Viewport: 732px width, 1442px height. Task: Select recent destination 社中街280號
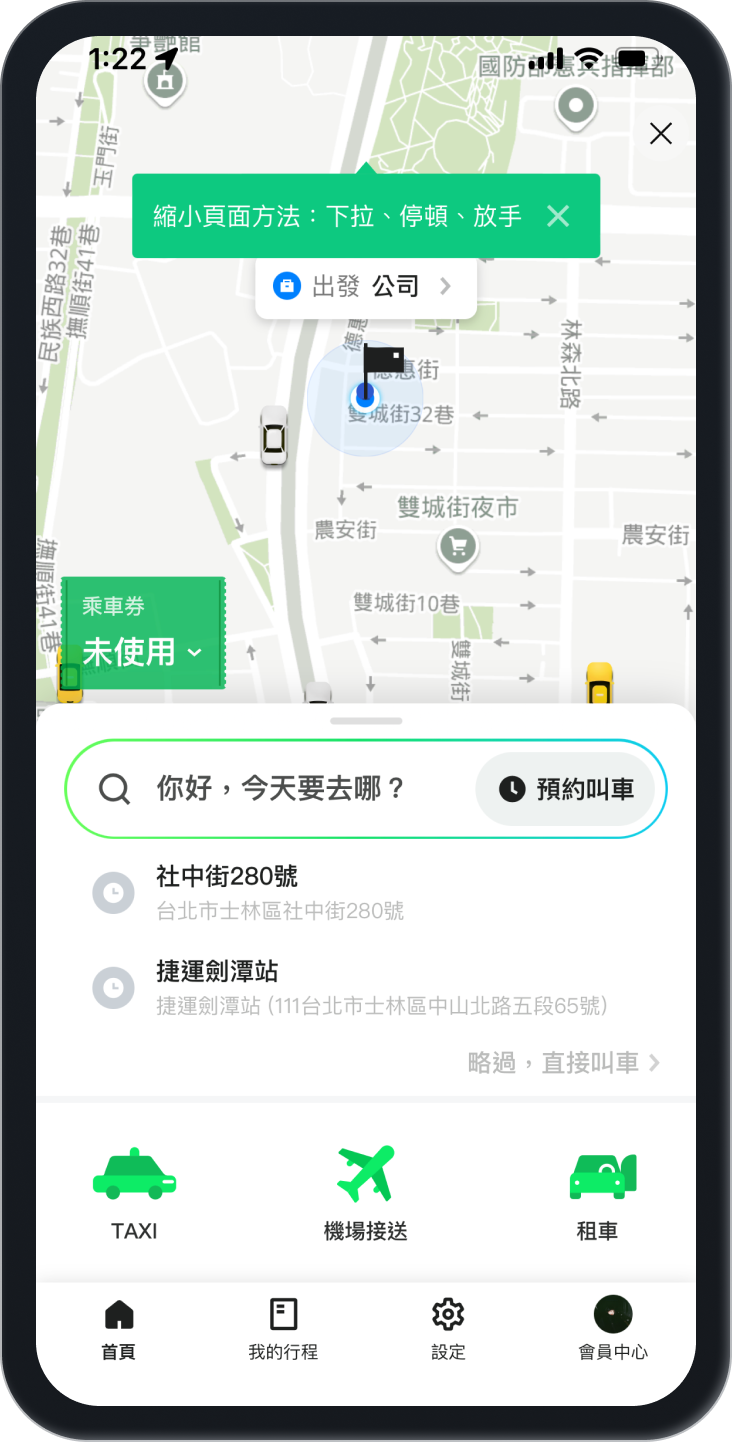click(280, 892)
